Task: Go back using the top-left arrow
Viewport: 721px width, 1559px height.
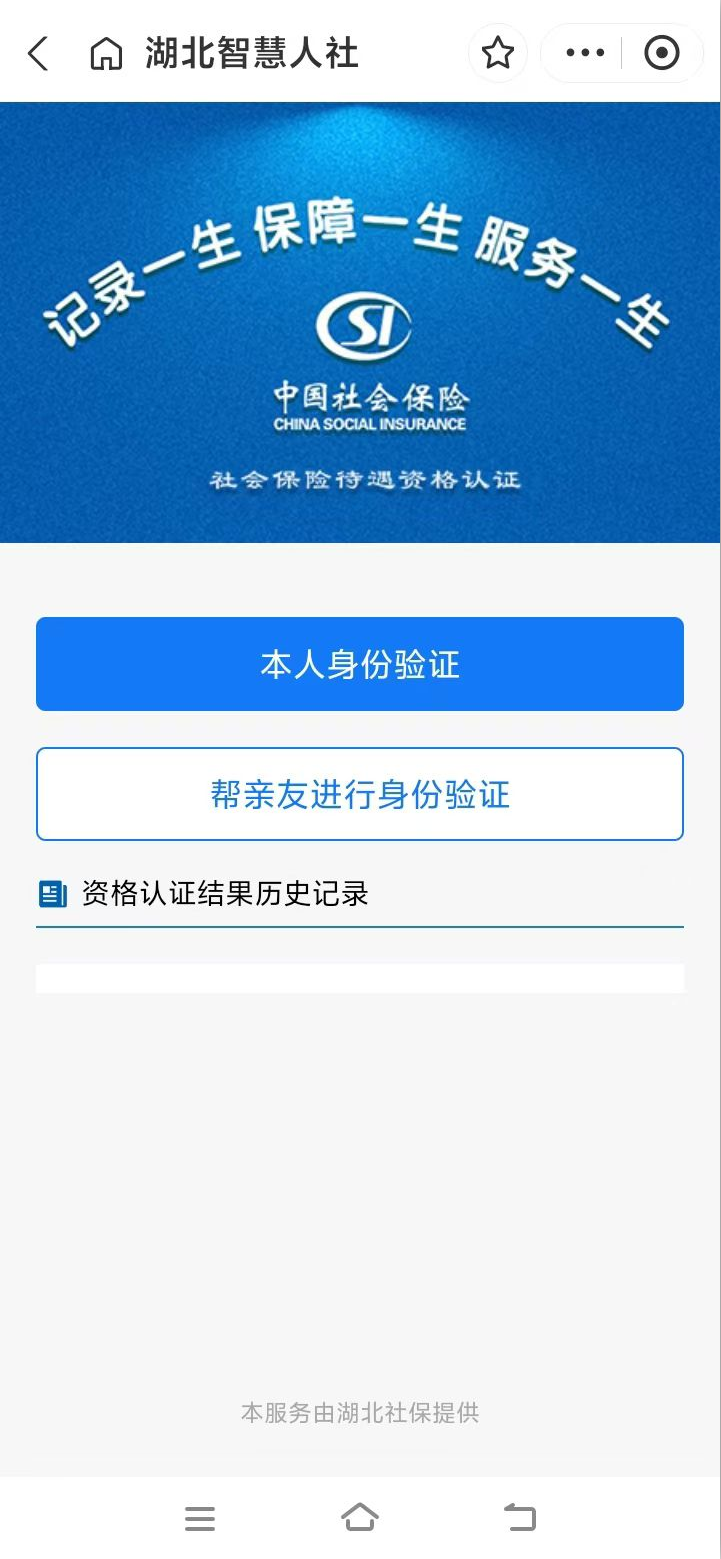Action: coord(38,54)
